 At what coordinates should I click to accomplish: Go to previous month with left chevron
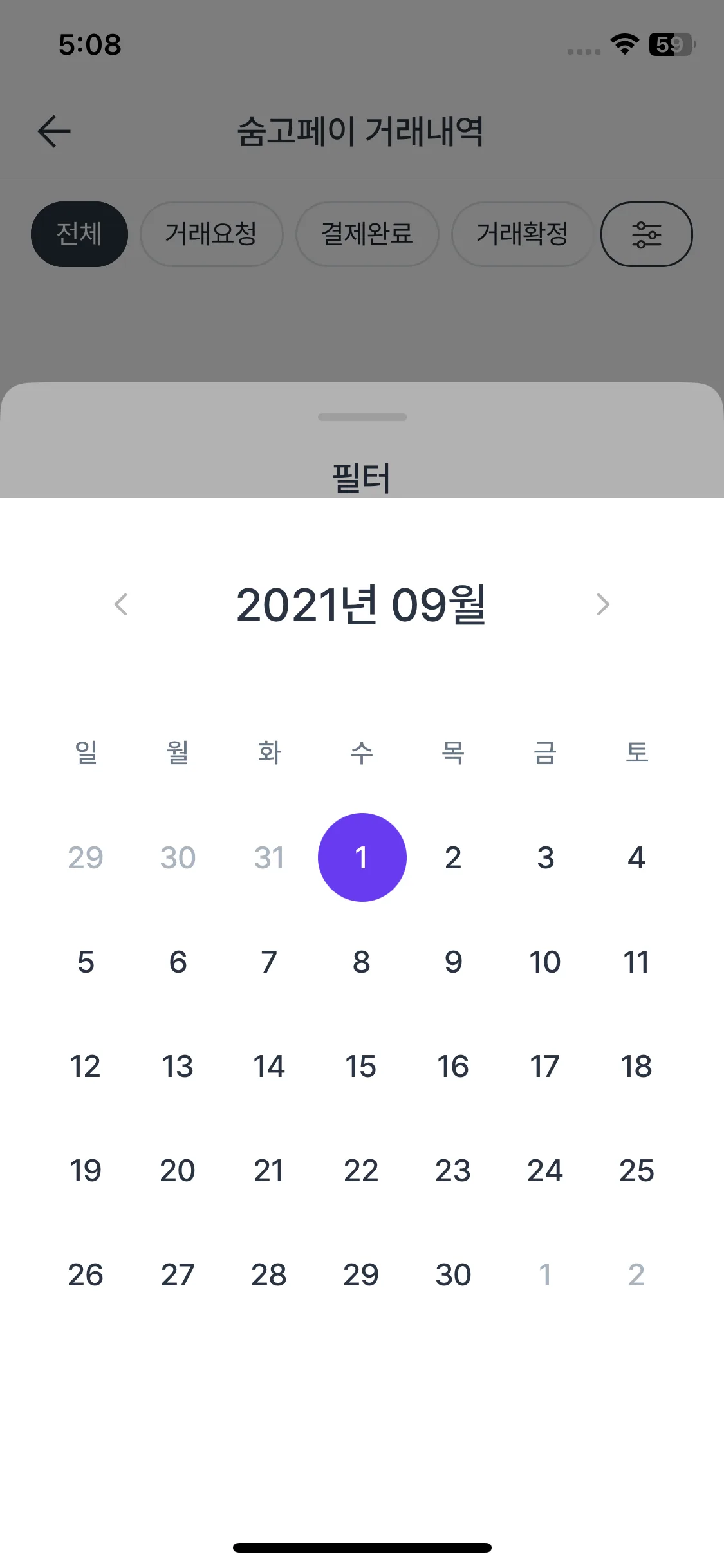click(x=121, y=604)
